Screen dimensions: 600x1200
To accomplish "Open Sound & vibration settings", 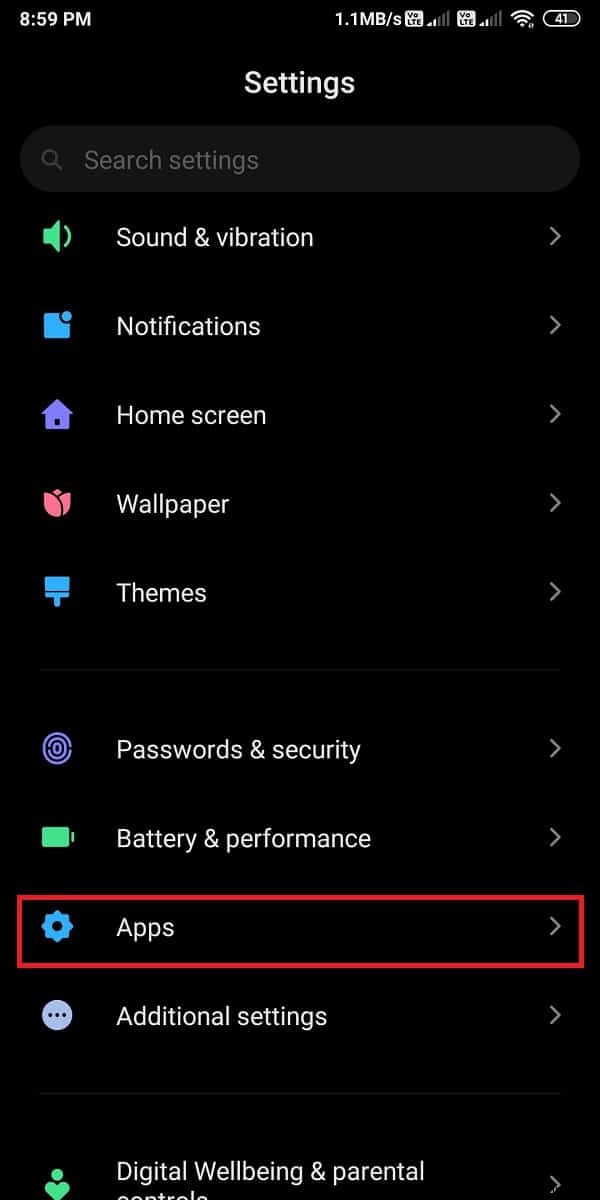I will click(x=300, y=237).
